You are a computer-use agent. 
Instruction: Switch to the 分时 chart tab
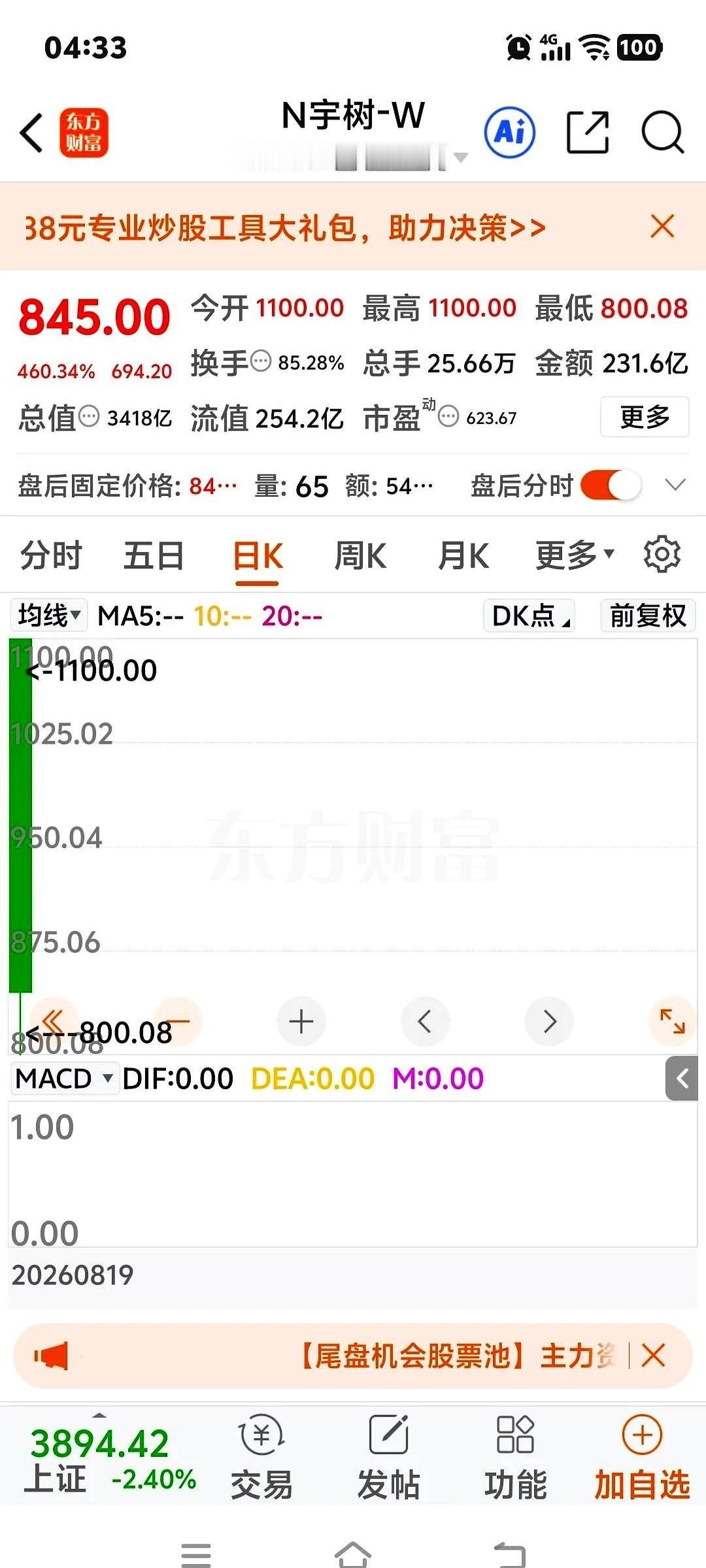[51, 556]
